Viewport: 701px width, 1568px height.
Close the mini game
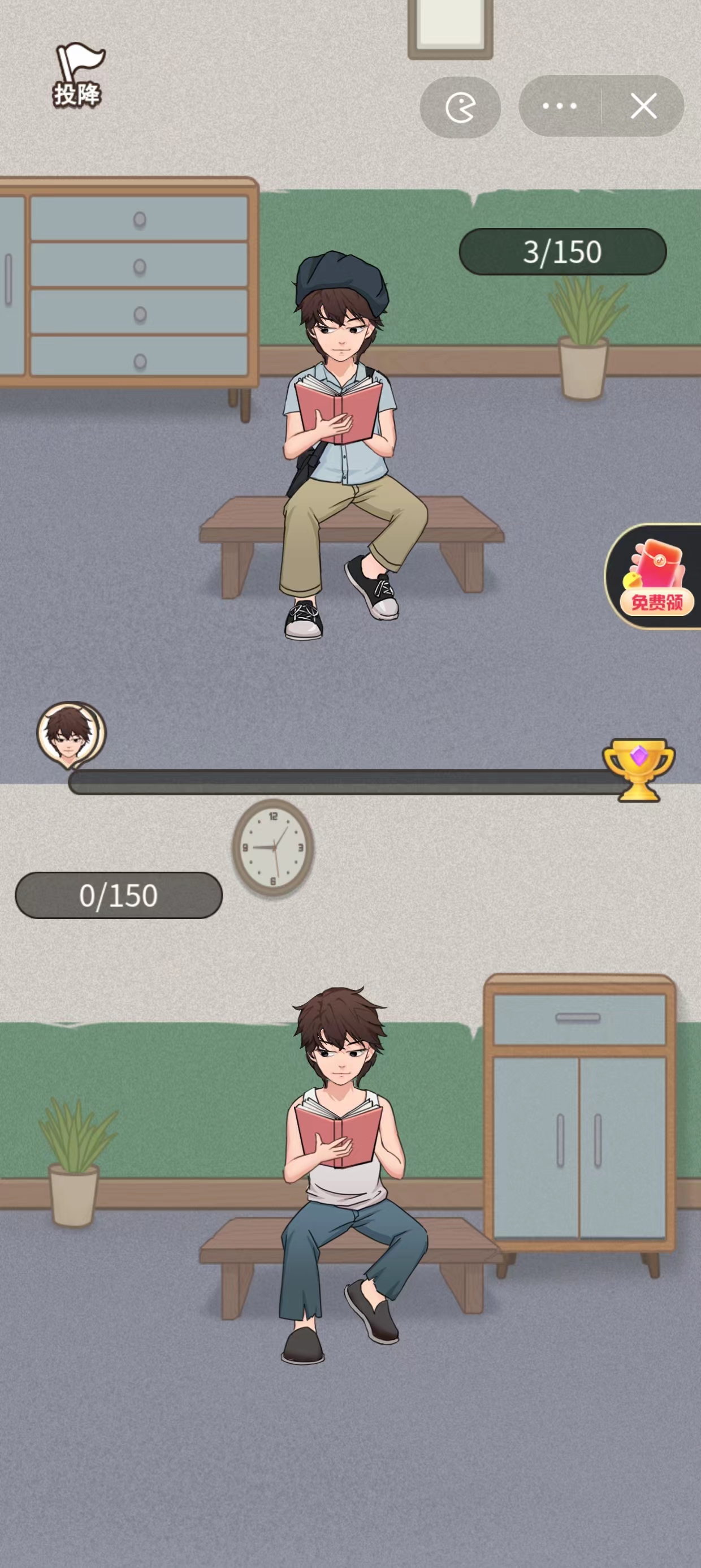pyautogui.click(x=643, y=106)
